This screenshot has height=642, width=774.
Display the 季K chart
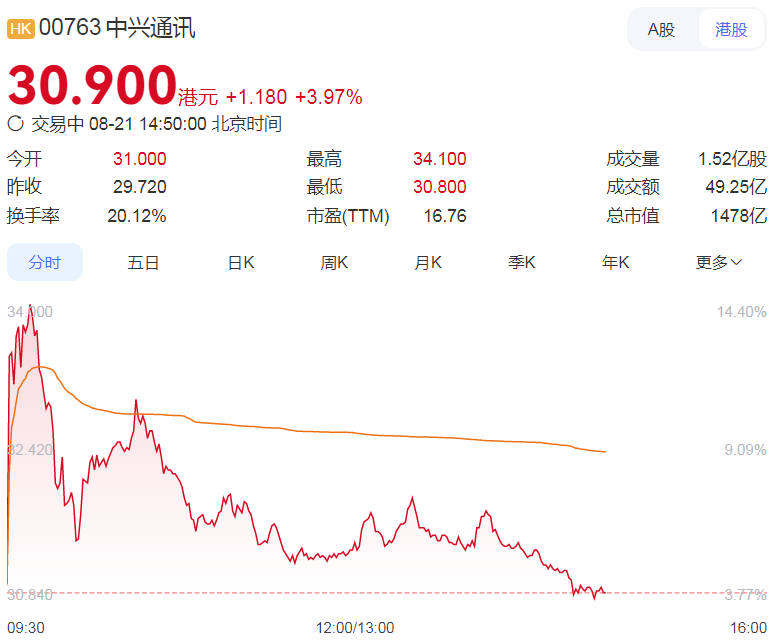click(522, 263)
